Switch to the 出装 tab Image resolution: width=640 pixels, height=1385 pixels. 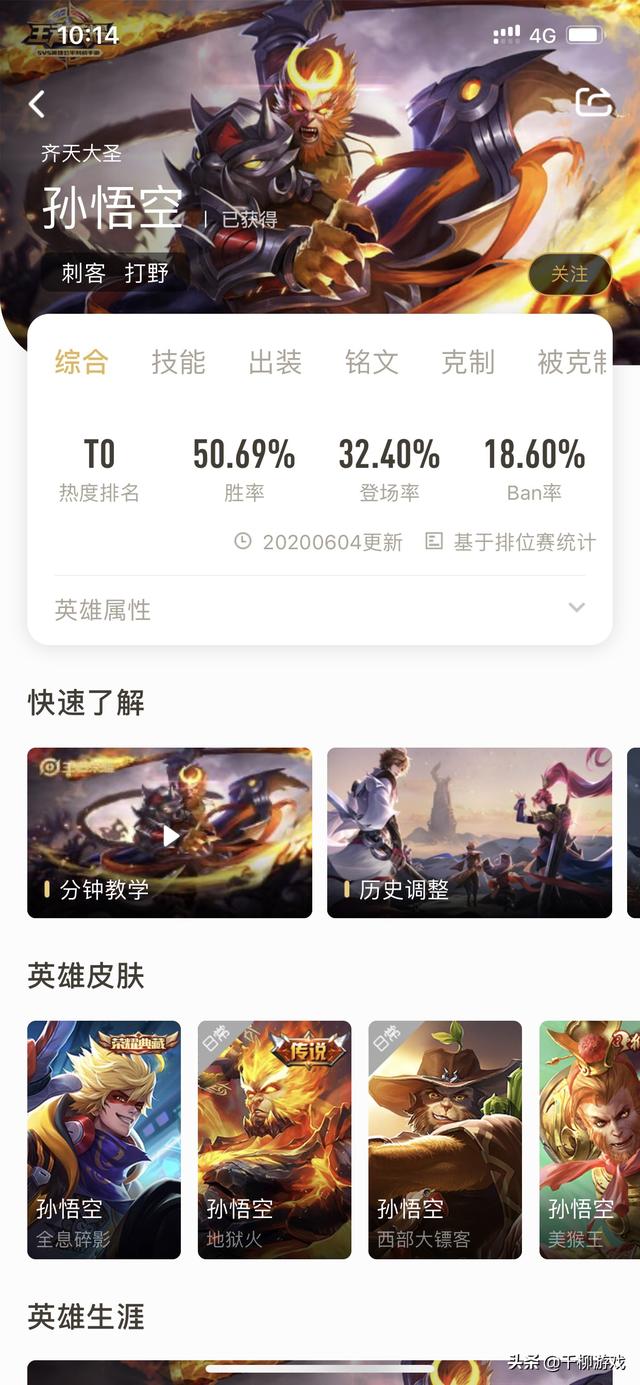(x=275, y=362)
